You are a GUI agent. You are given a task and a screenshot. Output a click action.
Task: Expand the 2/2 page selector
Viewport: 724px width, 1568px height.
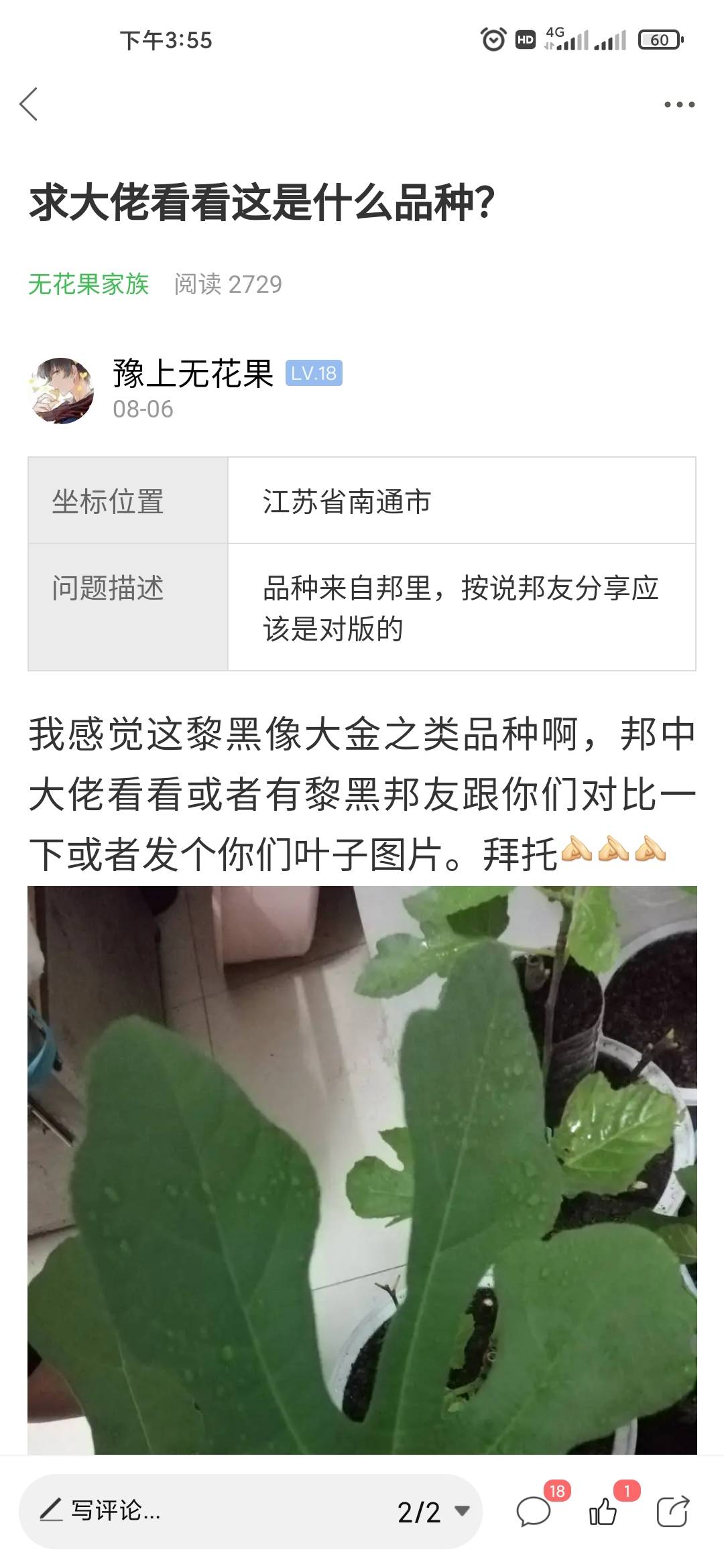click(x=433, y=1512)
